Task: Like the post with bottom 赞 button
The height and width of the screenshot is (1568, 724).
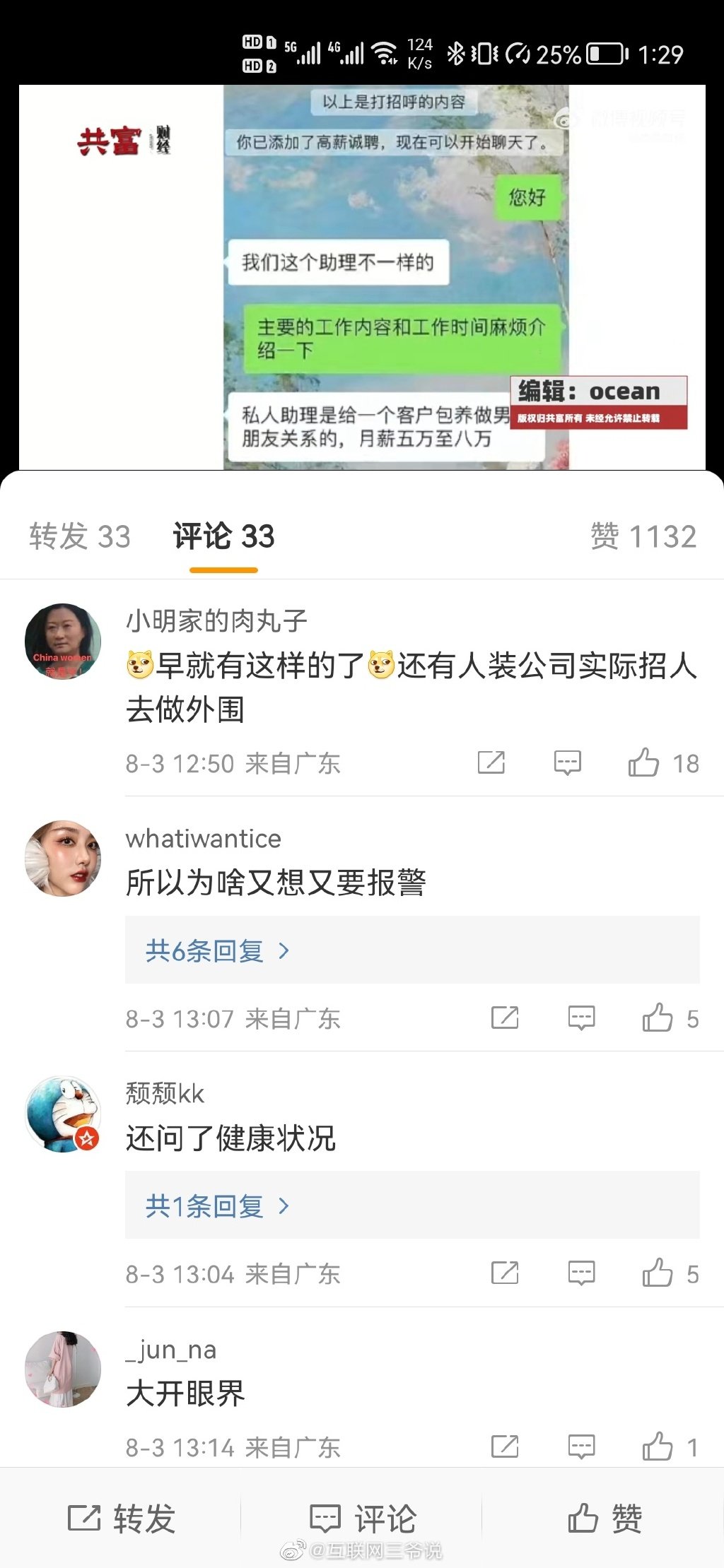Action: tap(605, 1519)
